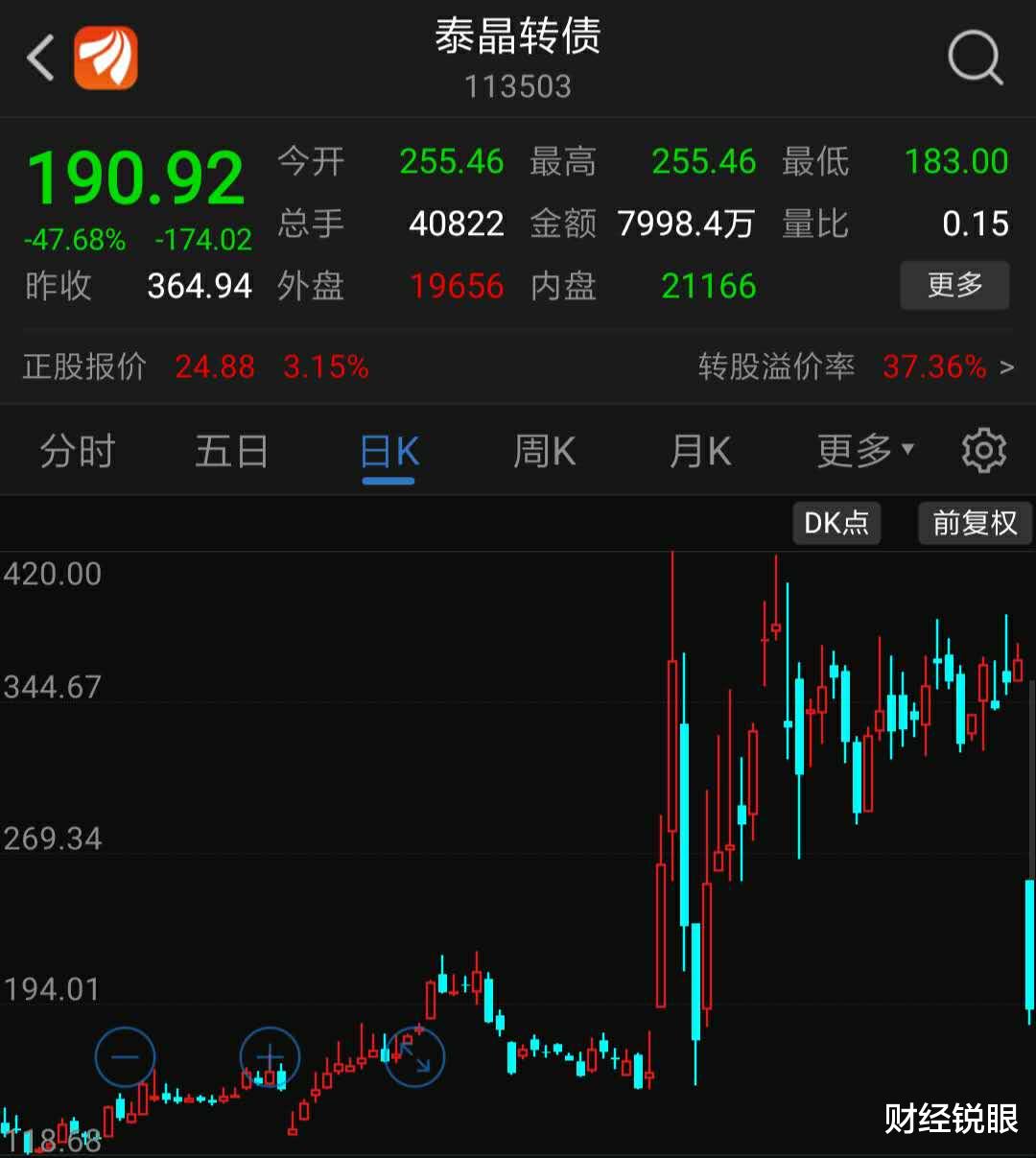The height and width of the screenshot is (1158, 1036).
Task: Switch to the 周K weekly tab
Action: coord(544,450)
